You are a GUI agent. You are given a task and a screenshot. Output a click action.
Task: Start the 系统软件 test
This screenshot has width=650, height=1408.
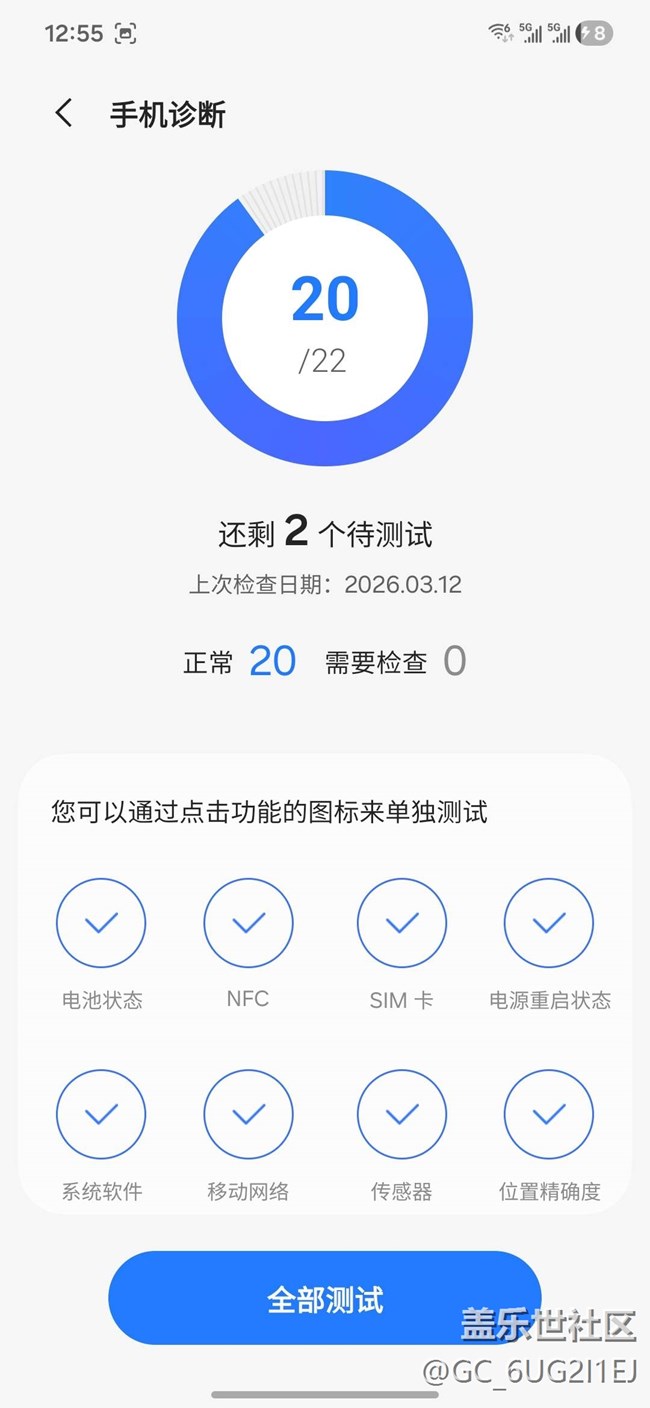[101, 1114]
